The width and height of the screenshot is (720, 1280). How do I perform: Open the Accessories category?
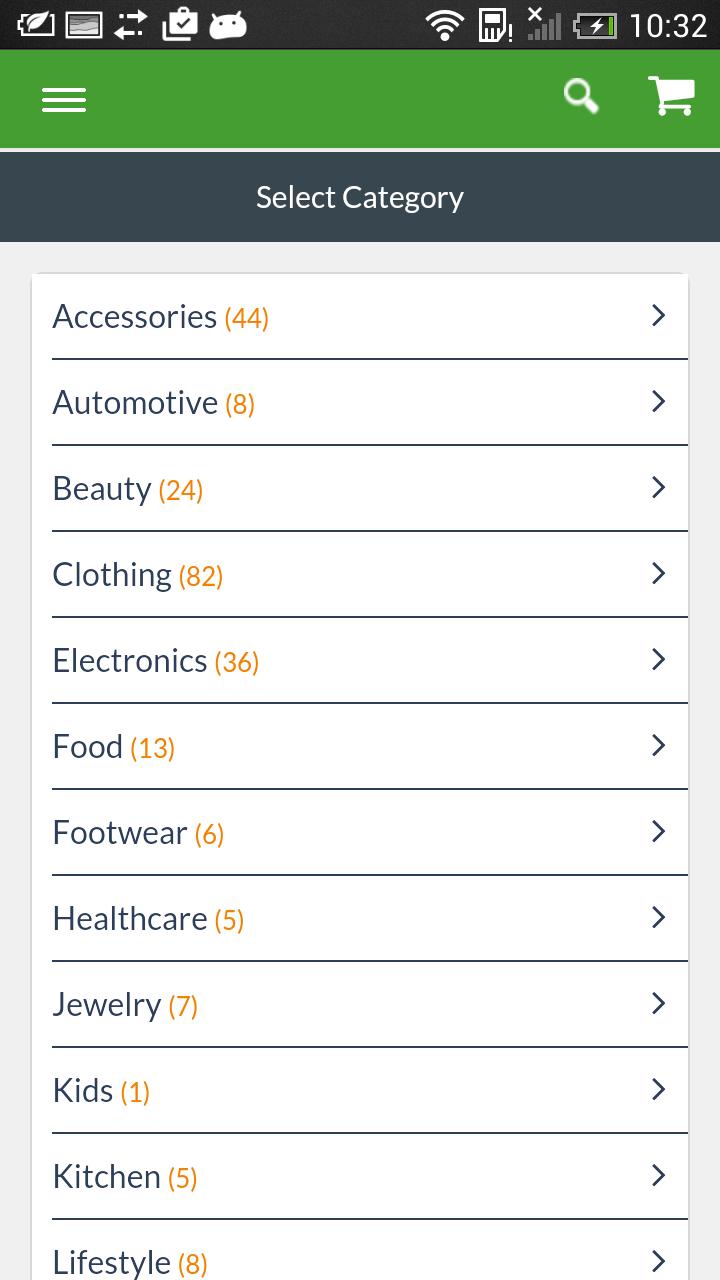[360, 317]
